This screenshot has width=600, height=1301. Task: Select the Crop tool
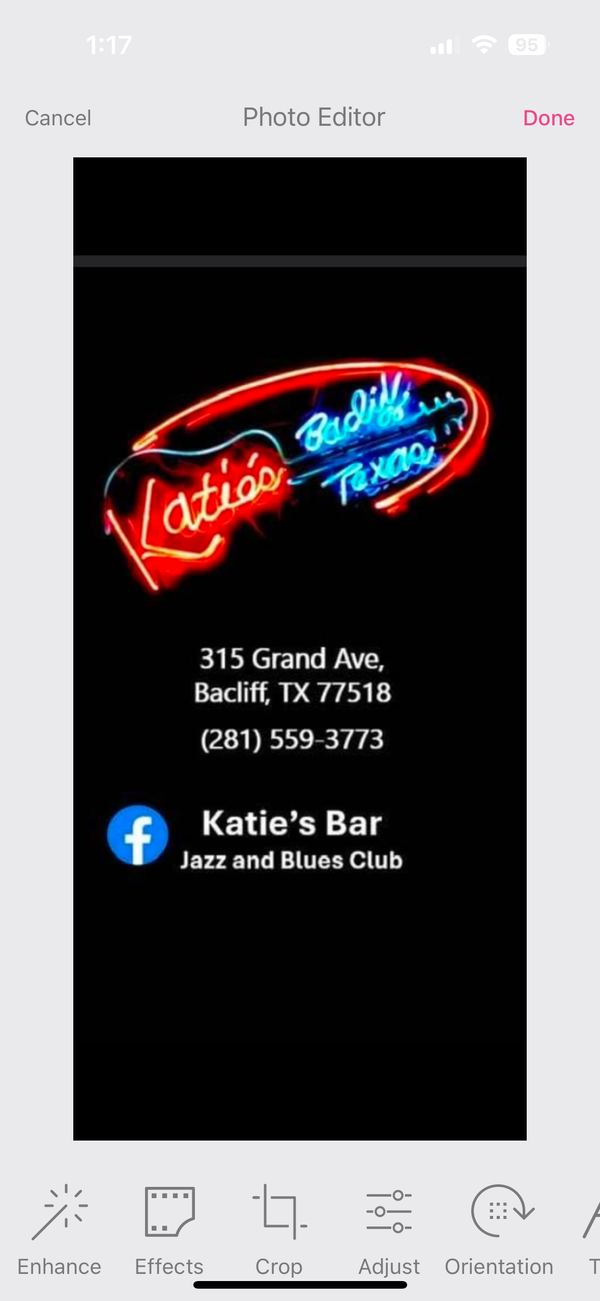pyautogui.click(x=279, y=1230)
